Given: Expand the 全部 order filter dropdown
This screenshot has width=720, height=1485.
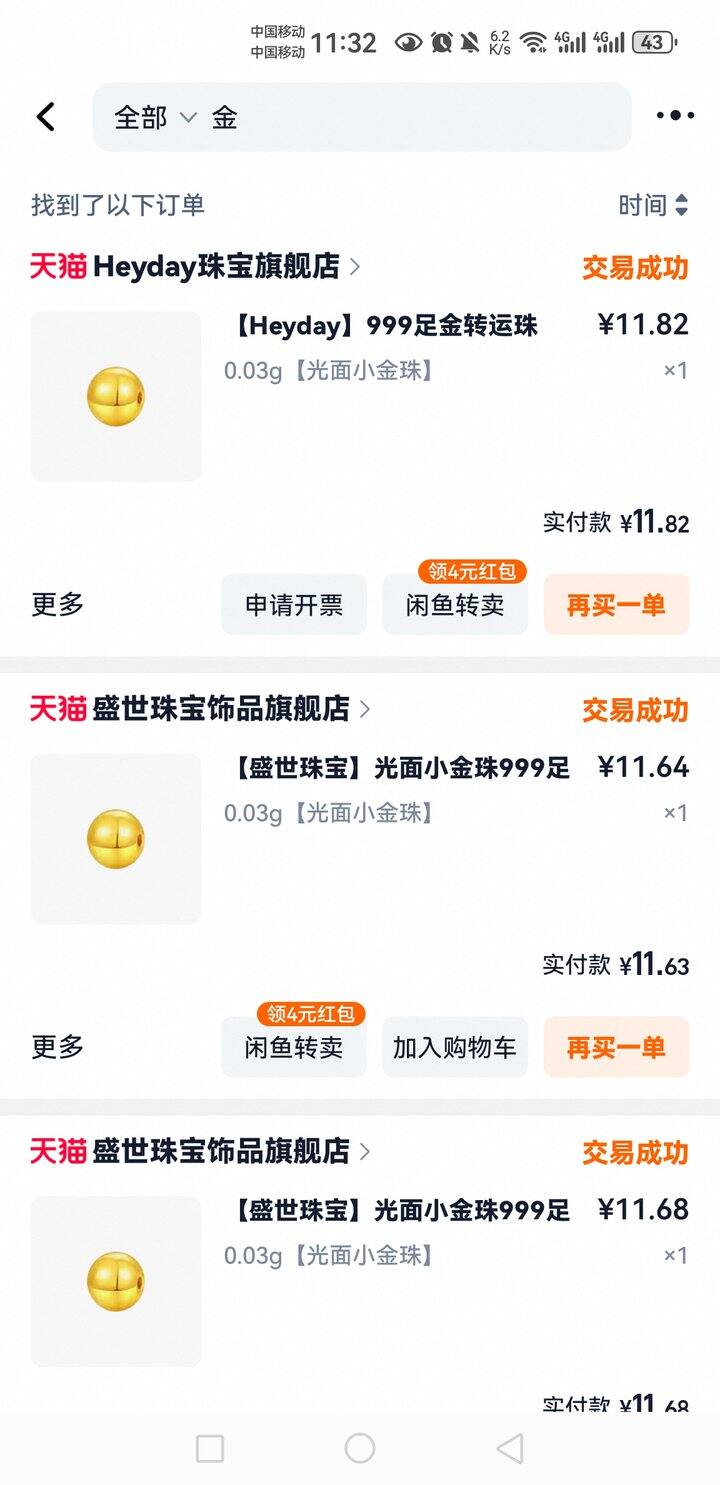Looking at the screenshot, I should 155,117.
